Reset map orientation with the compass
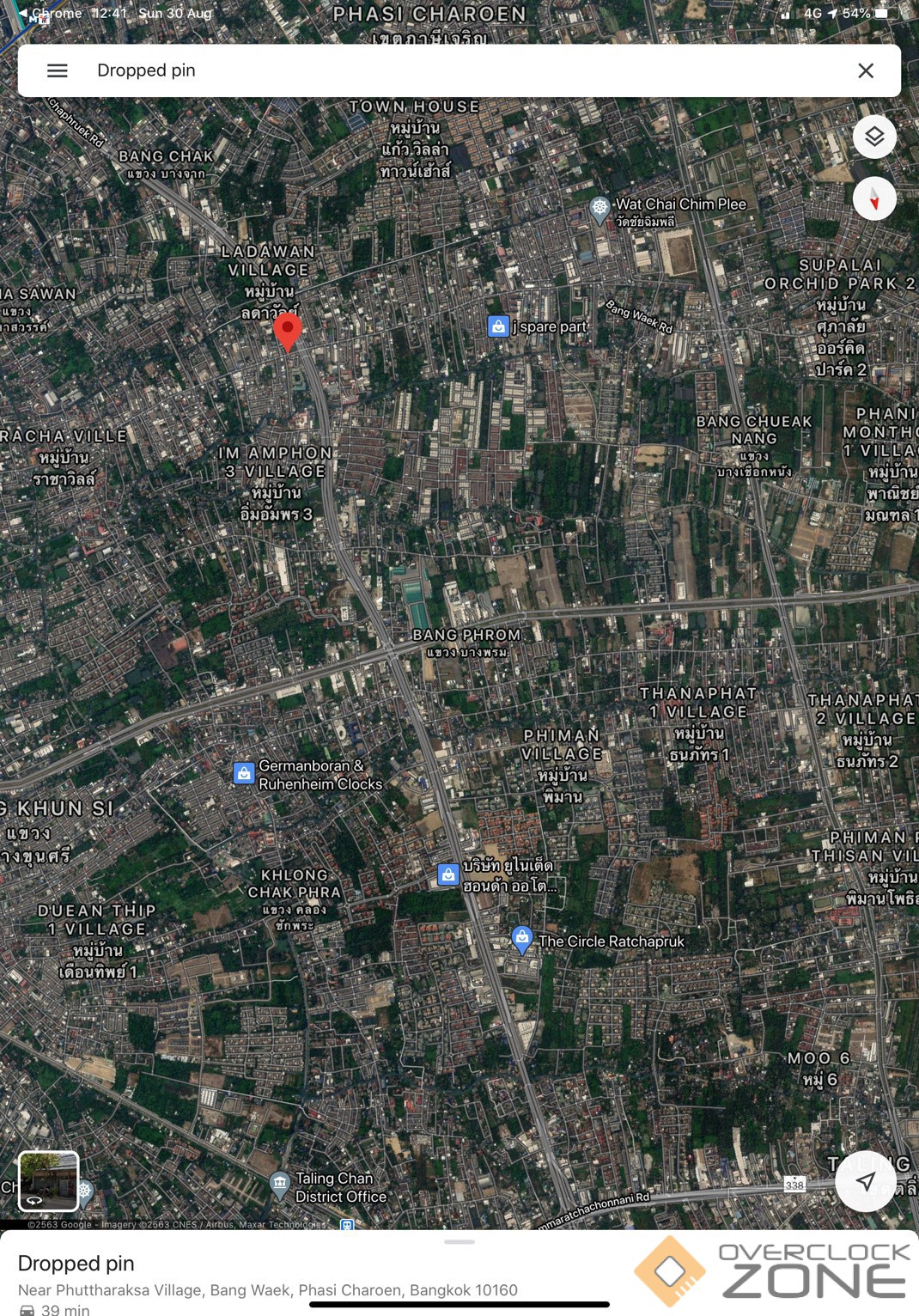The width and height of the screenshot is (919, 1316). tap(874, 199)
